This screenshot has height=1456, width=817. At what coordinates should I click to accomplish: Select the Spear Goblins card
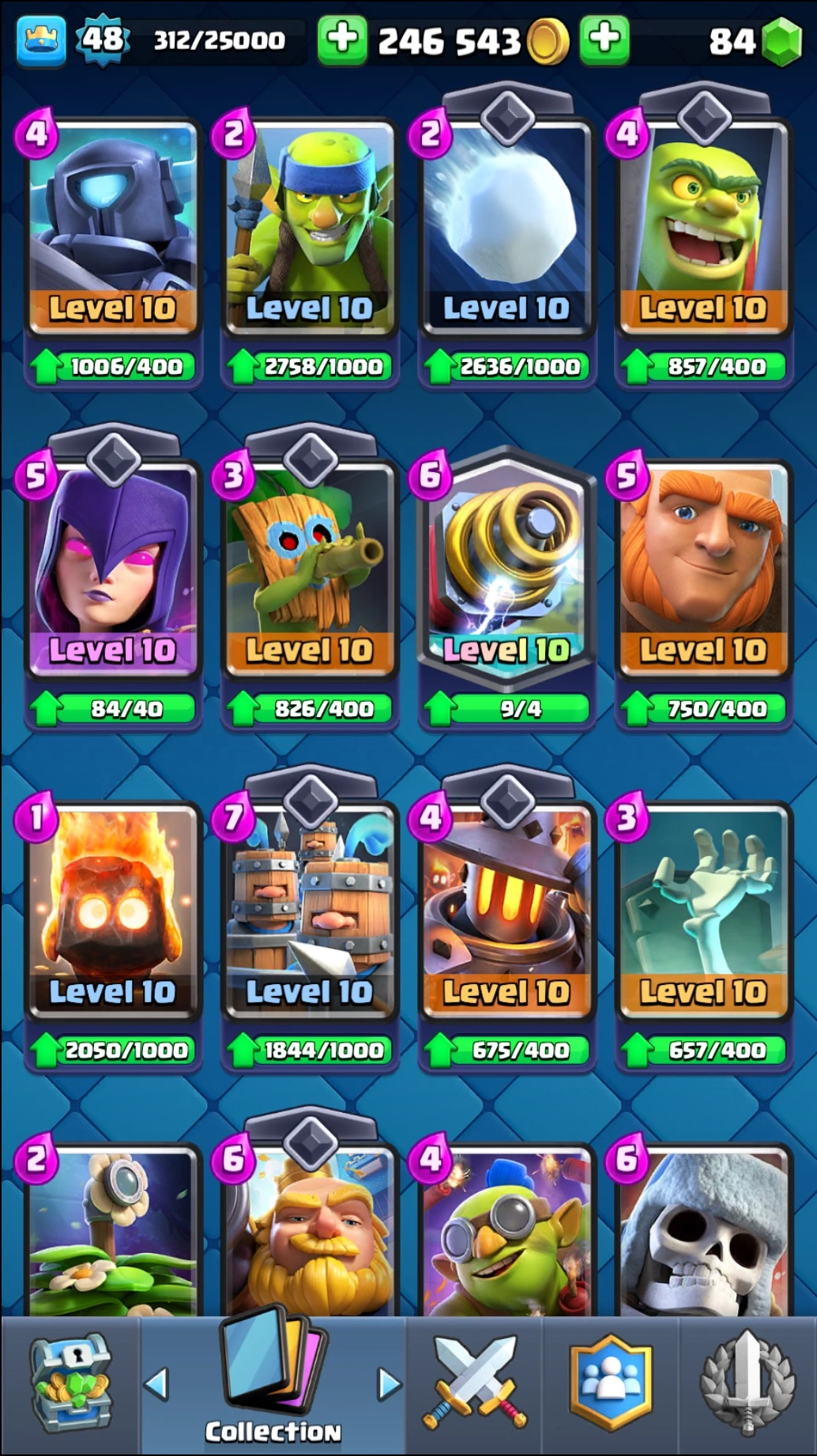click(310, 229)
